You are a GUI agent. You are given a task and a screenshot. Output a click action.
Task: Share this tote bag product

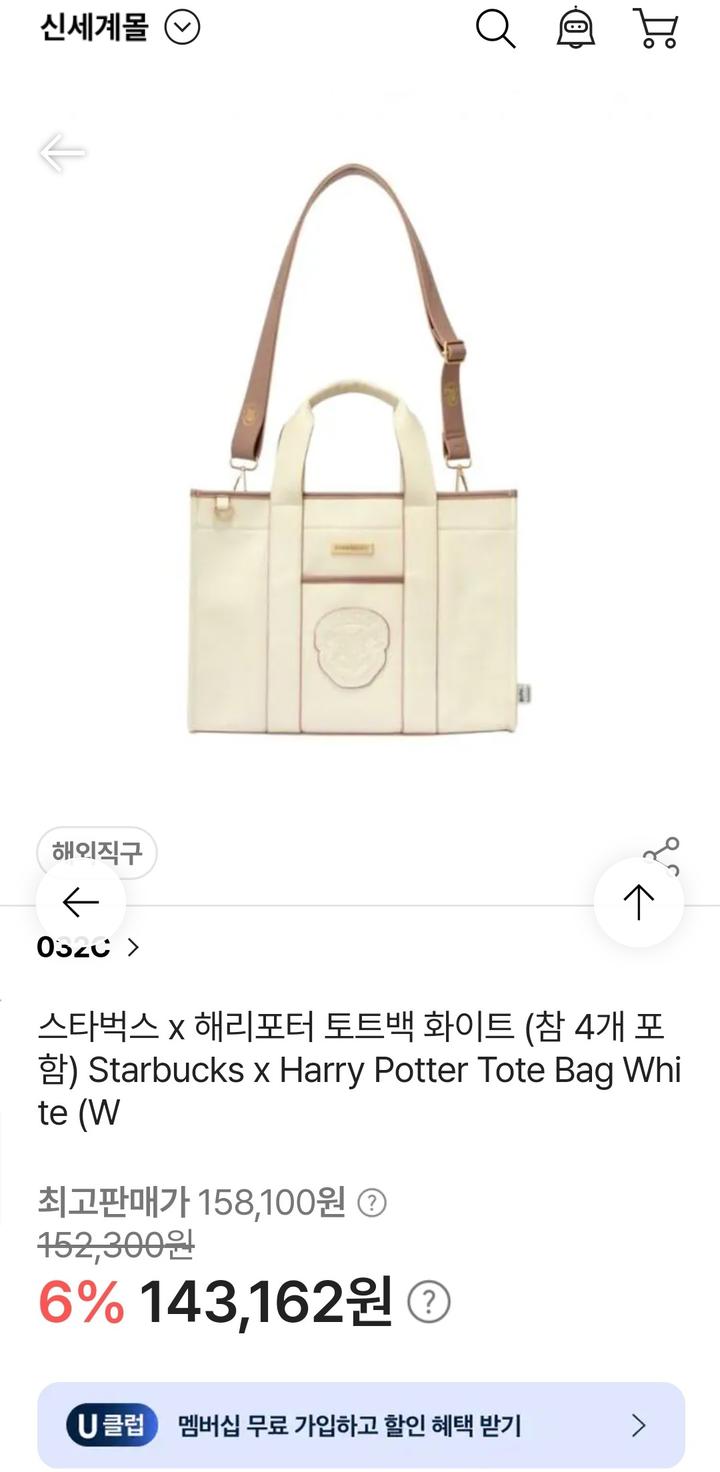[662, 853]
